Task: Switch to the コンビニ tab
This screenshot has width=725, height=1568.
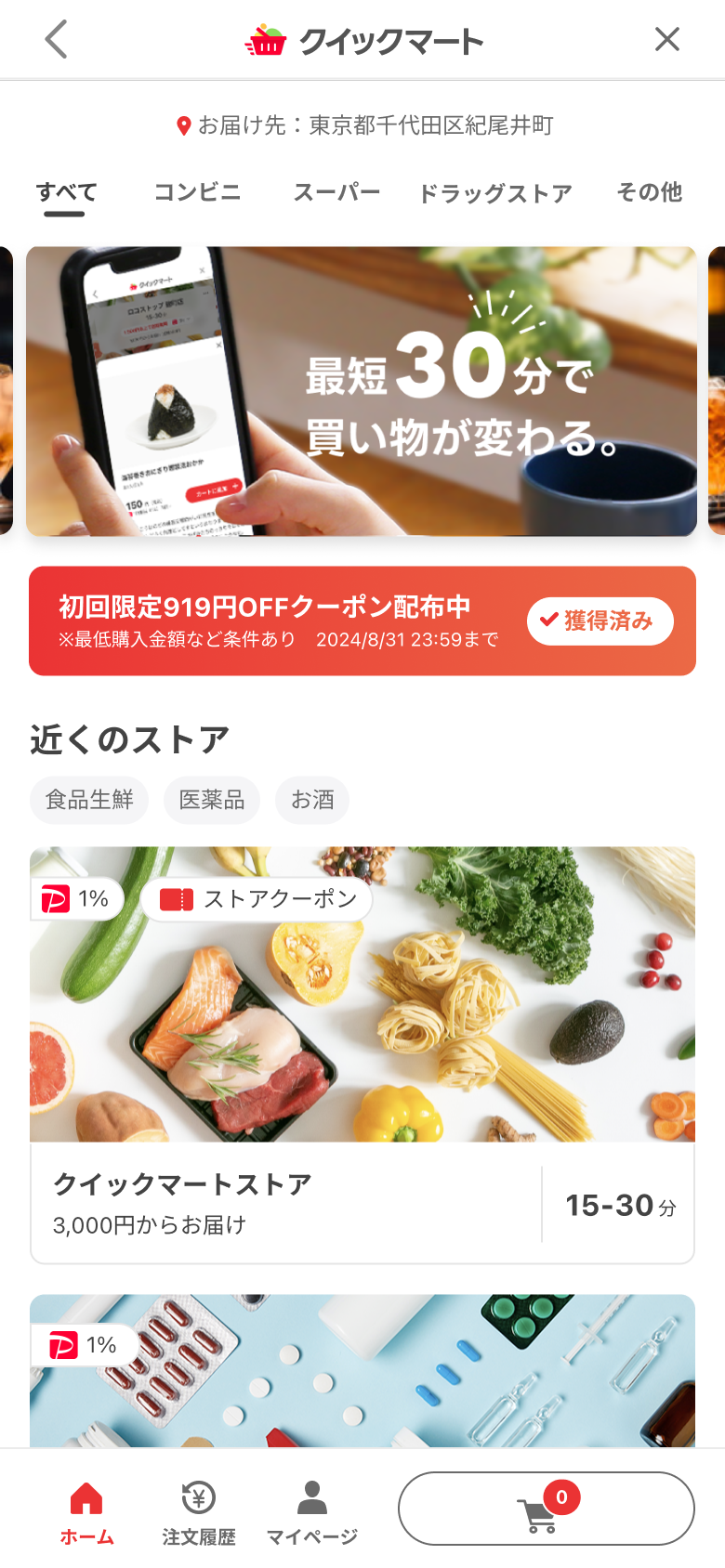Action: (x=197, y=192)
